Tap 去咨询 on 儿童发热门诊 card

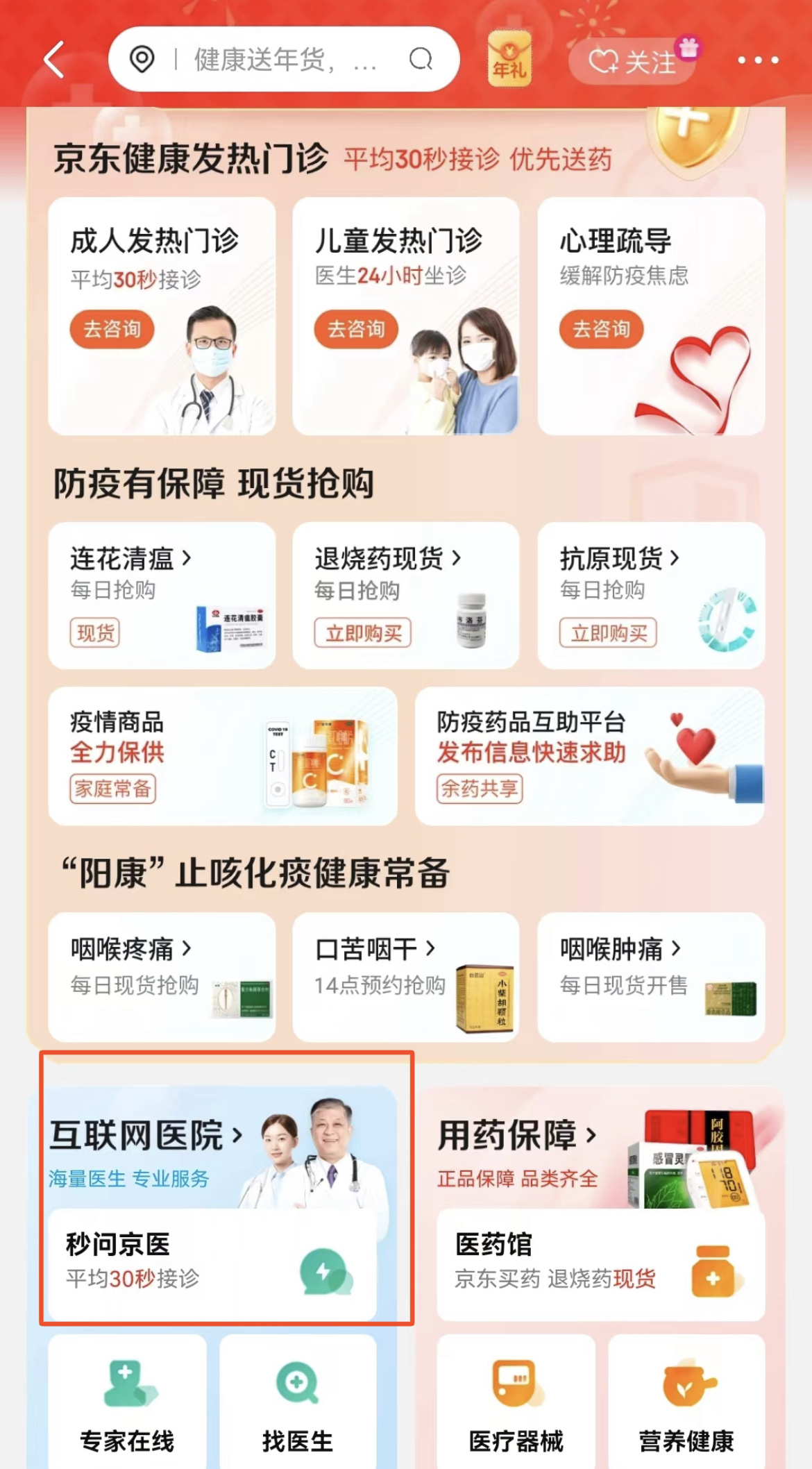(x=356, y=329)
